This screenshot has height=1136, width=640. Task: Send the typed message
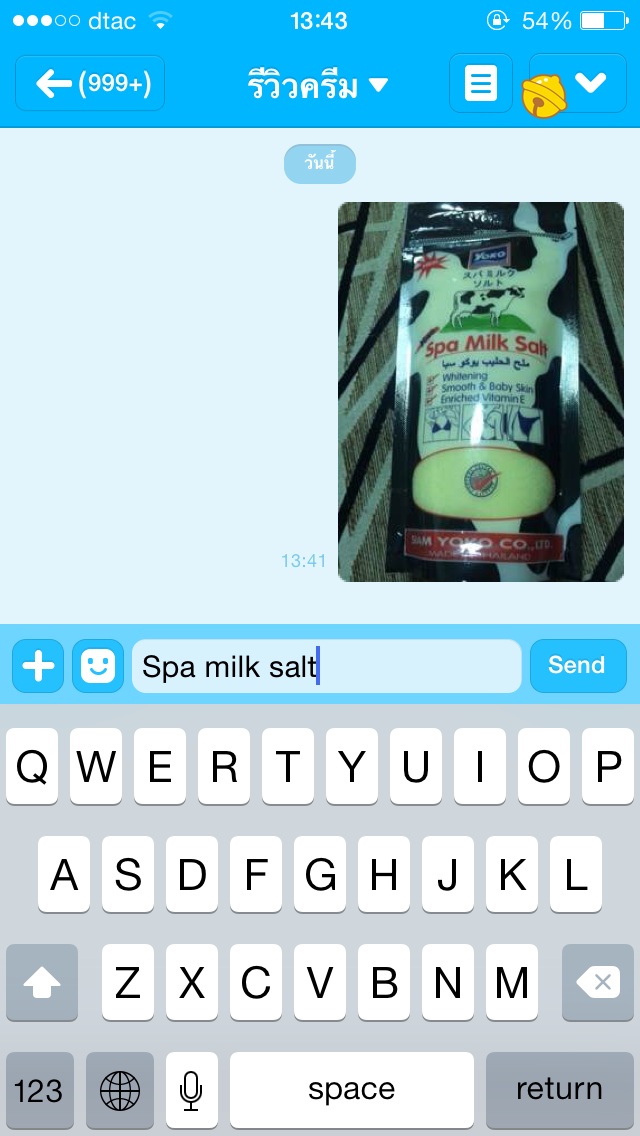pos(577,666)
